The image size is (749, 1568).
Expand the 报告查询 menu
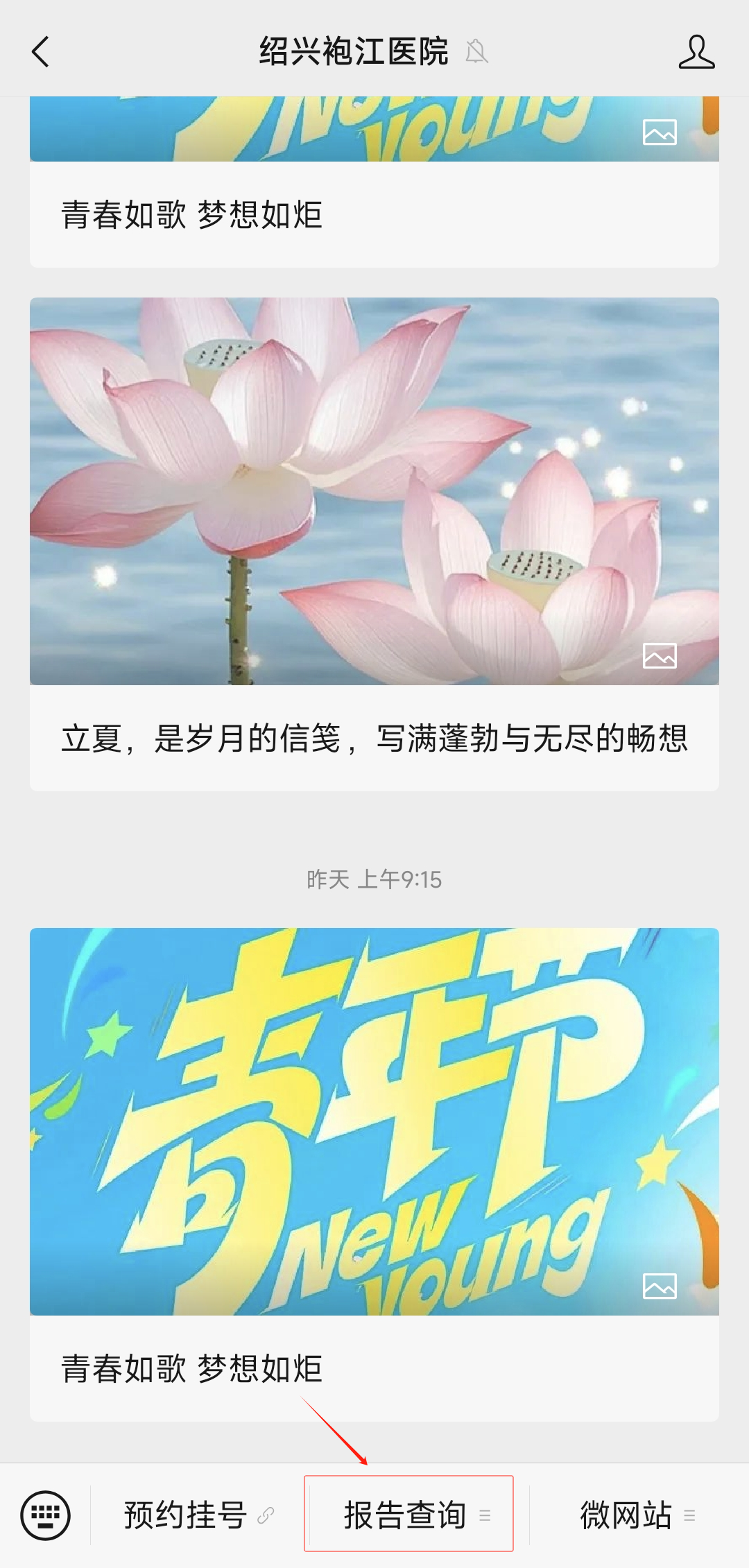(408, 1515)
